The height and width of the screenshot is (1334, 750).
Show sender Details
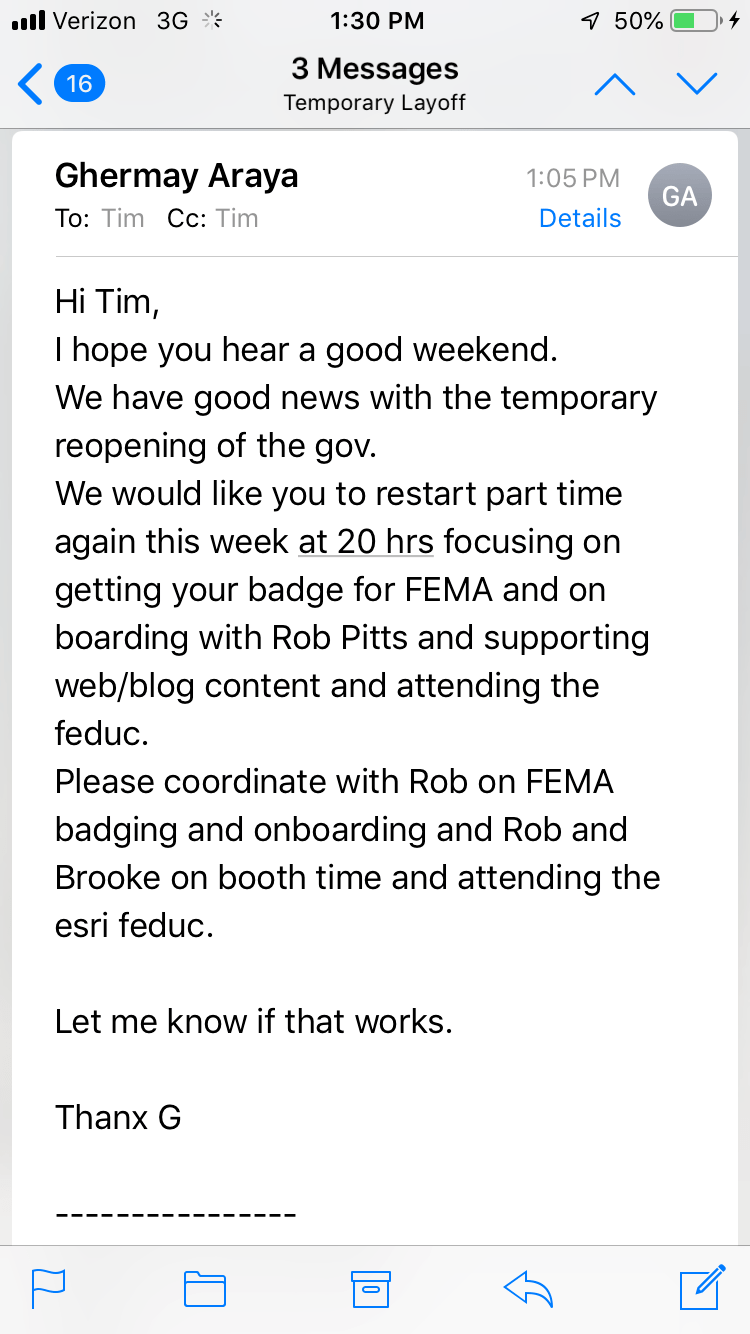click(580, 218)
